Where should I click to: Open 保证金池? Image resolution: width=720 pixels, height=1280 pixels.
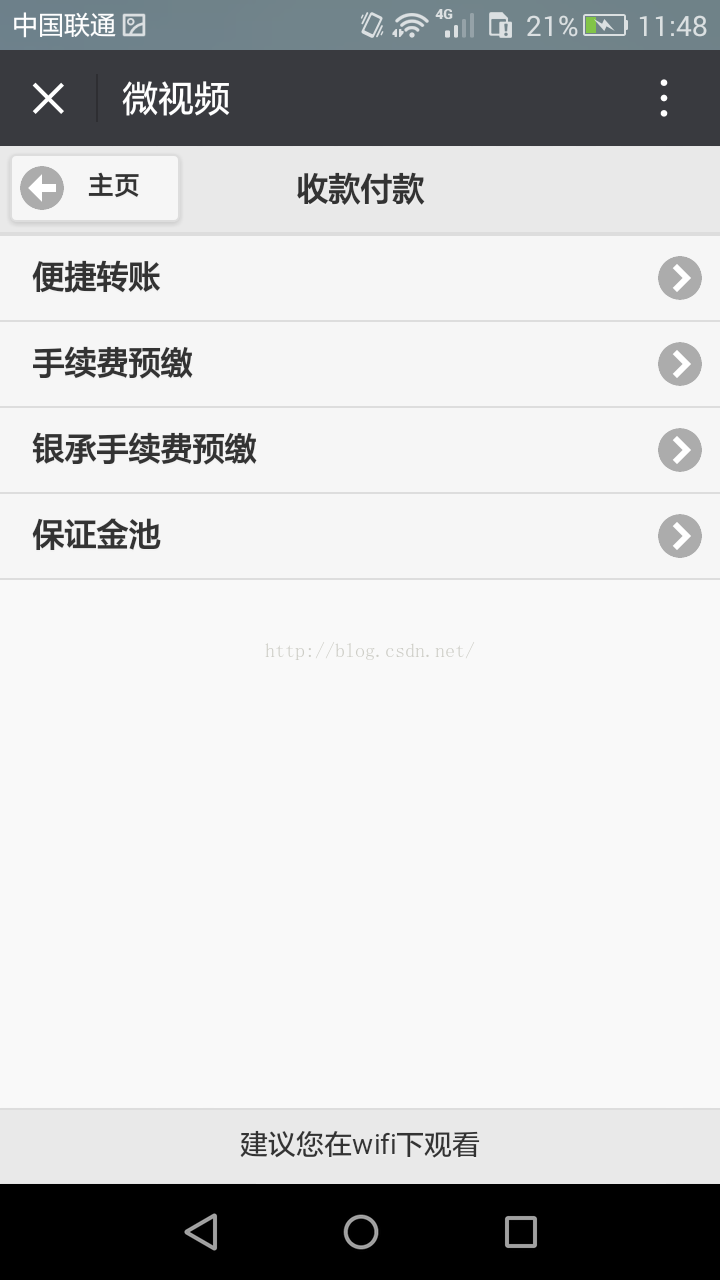tap(360, 536)
